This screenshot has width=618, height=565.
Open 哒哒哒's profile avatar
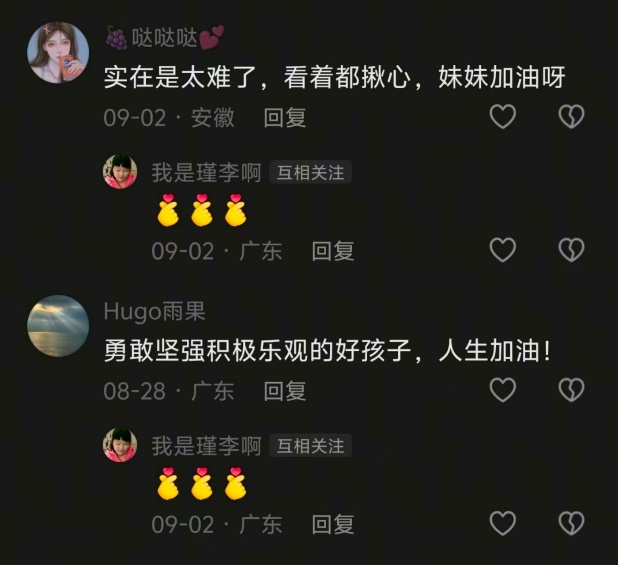[x=57, y=52]
